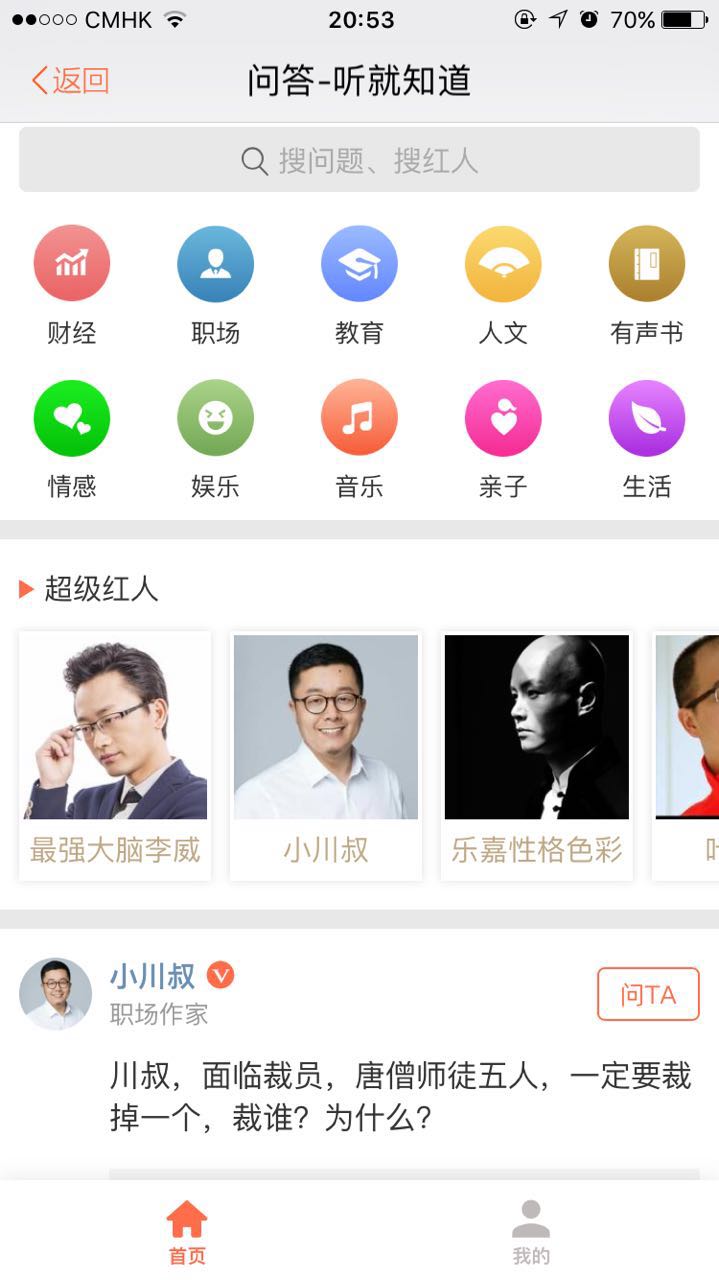Viewport: 719px width, 1280px height.
Task: Open the 小川叔 card under 超级红人
Action: (326, 755)
